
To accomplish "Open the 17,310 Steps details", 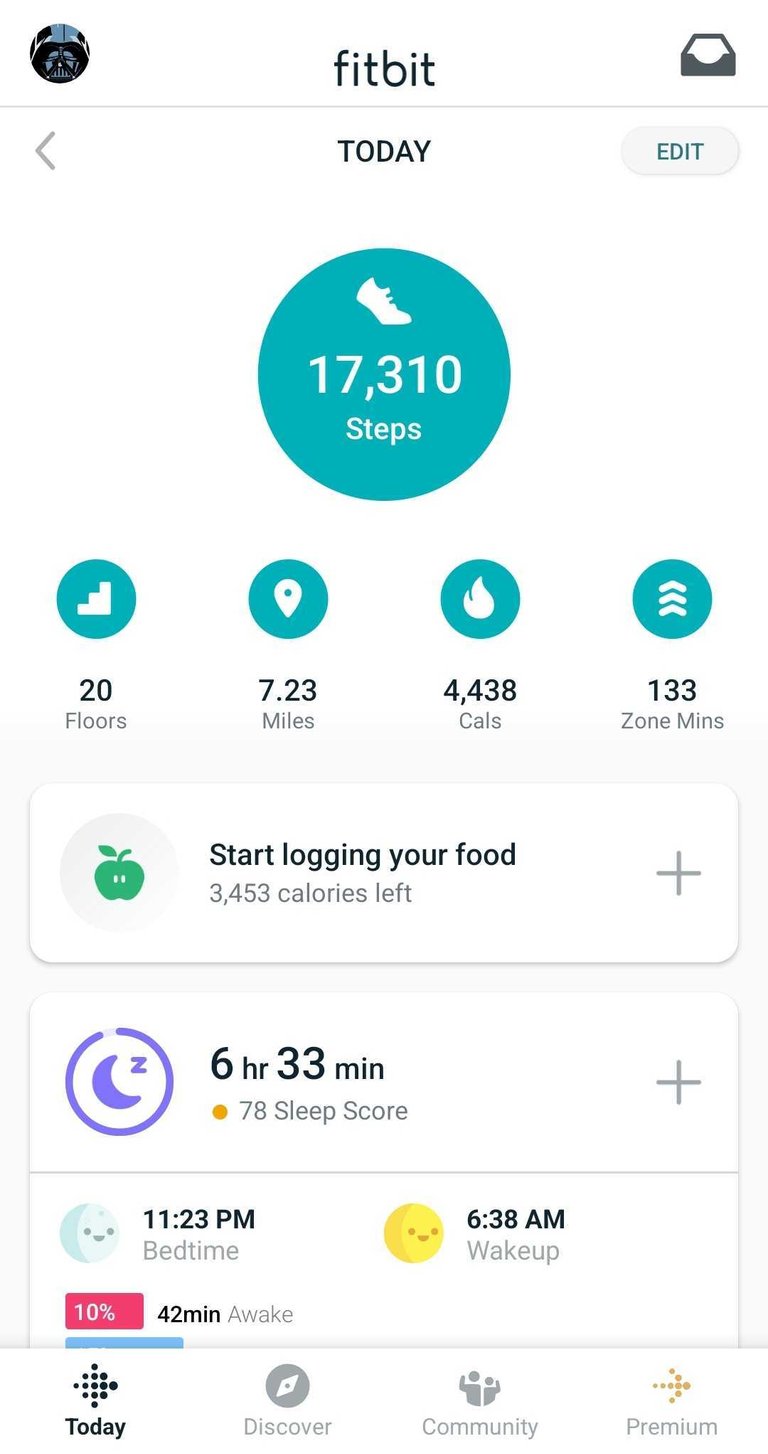I will point(384,374).
